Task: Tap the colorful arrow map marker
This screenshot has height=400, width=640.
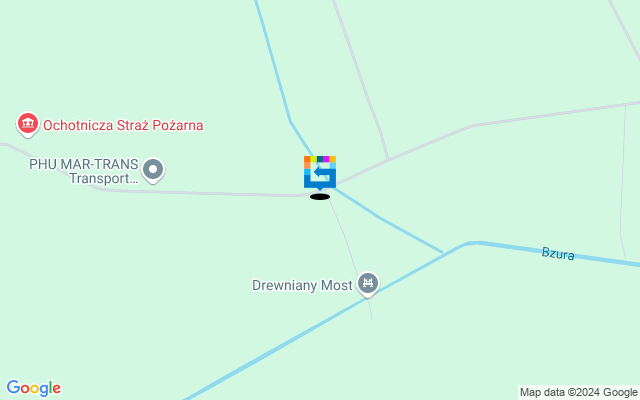Action: (320, 171)
